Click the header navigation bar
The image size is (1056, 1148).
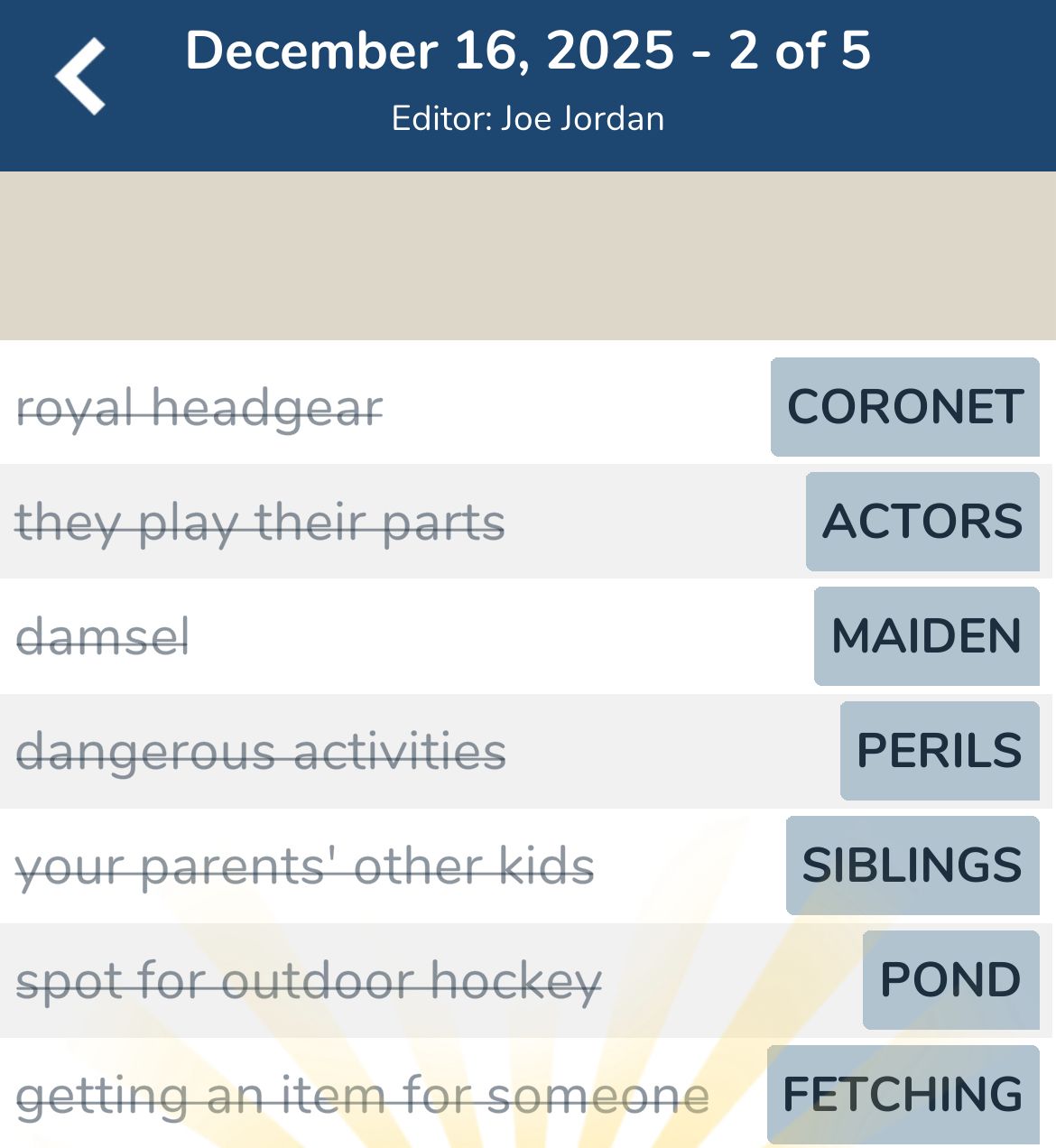click(528, 83)
